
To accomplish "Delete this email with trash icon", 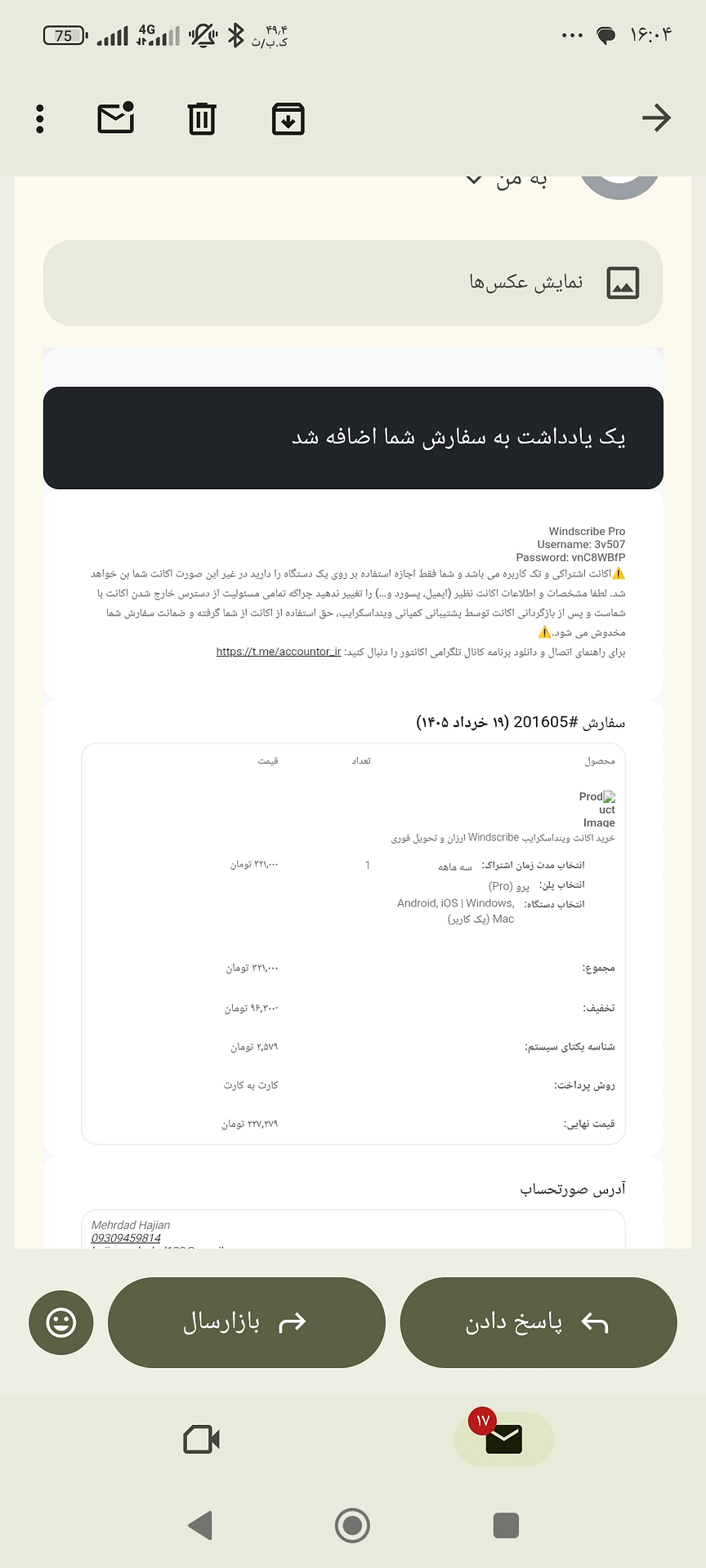I will tap(202, 119).
